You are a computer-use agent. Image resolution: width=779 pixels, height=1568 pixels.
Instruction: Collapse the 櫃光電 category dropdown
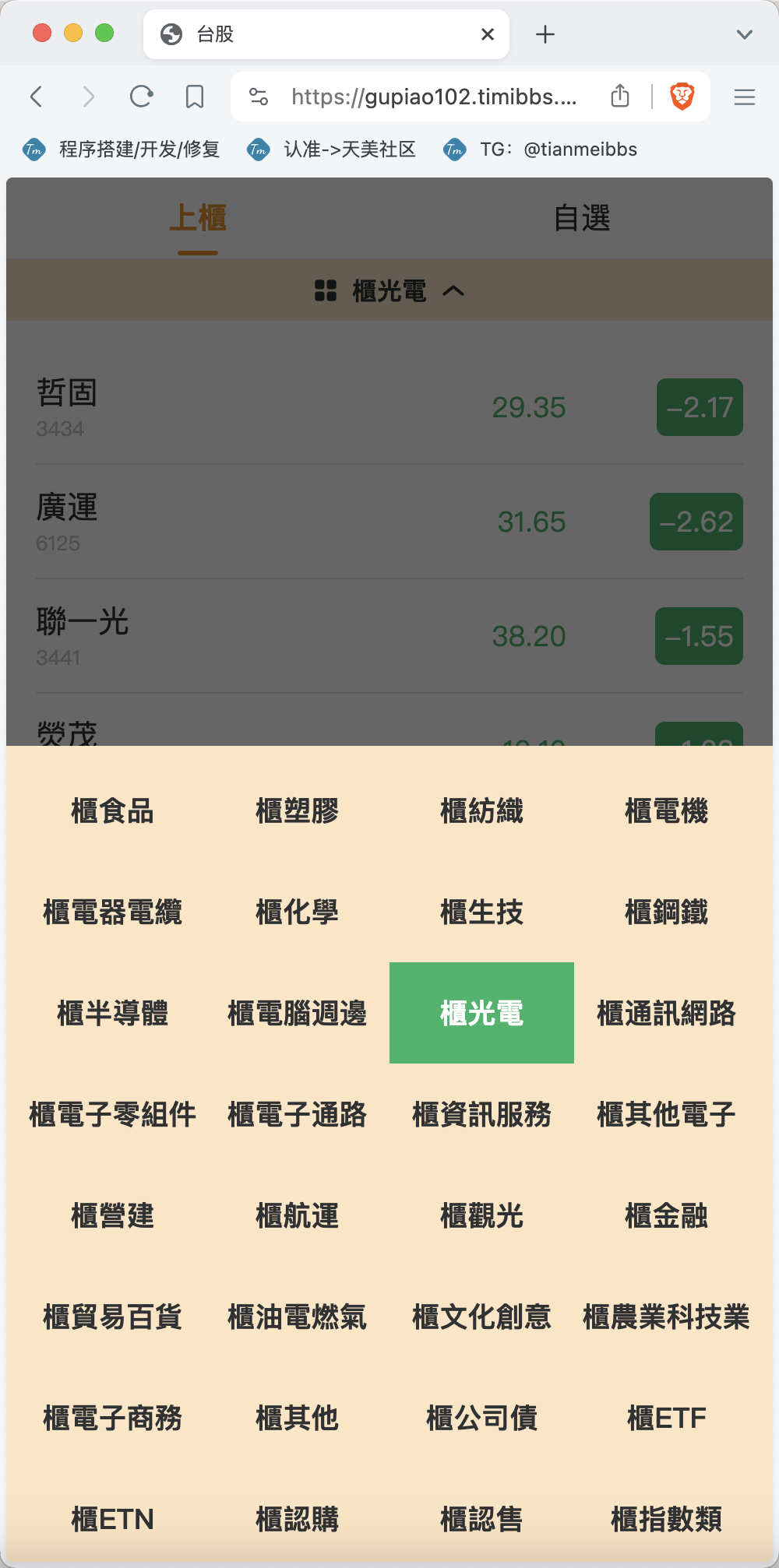389,290
